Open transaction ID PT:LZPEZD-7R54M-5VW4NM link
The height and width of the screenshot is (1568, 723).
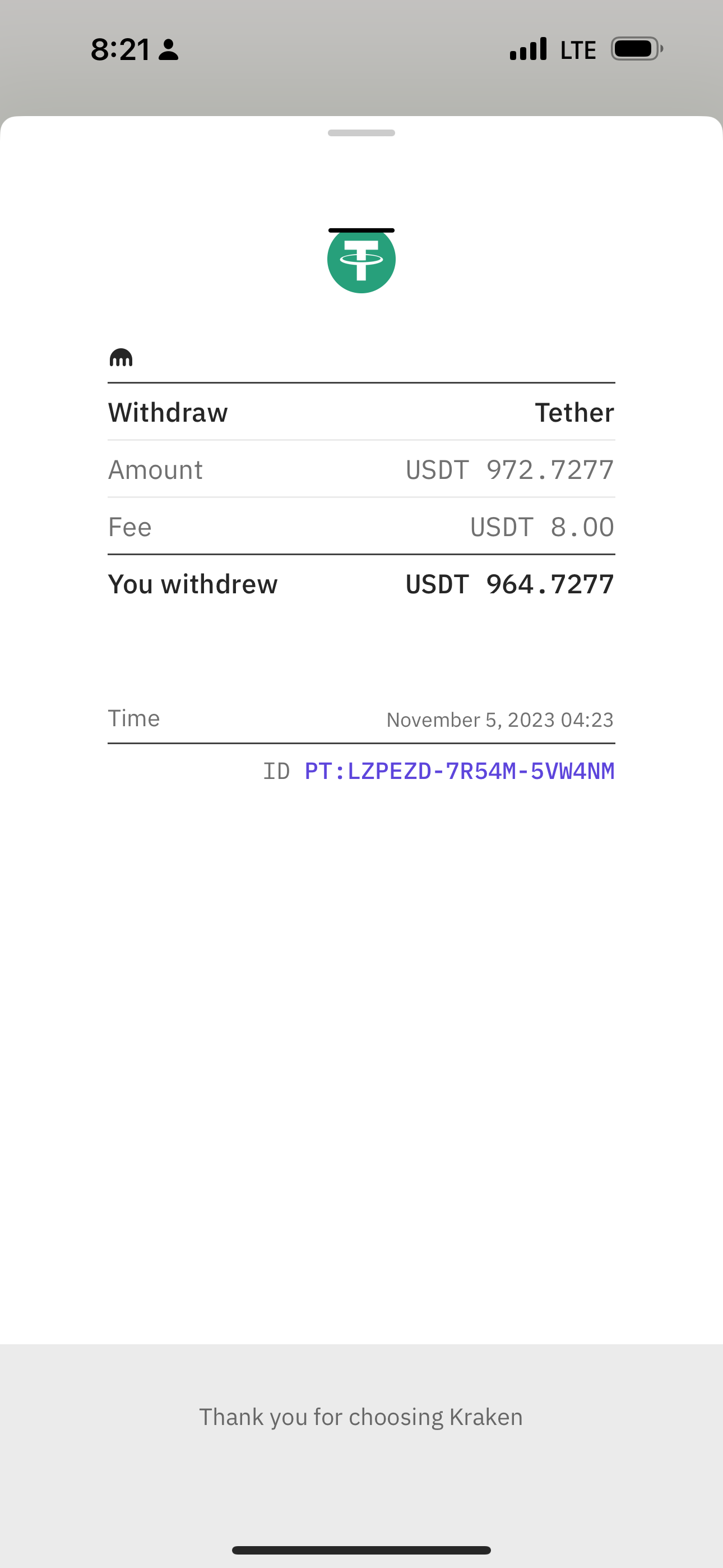point(460,771)
